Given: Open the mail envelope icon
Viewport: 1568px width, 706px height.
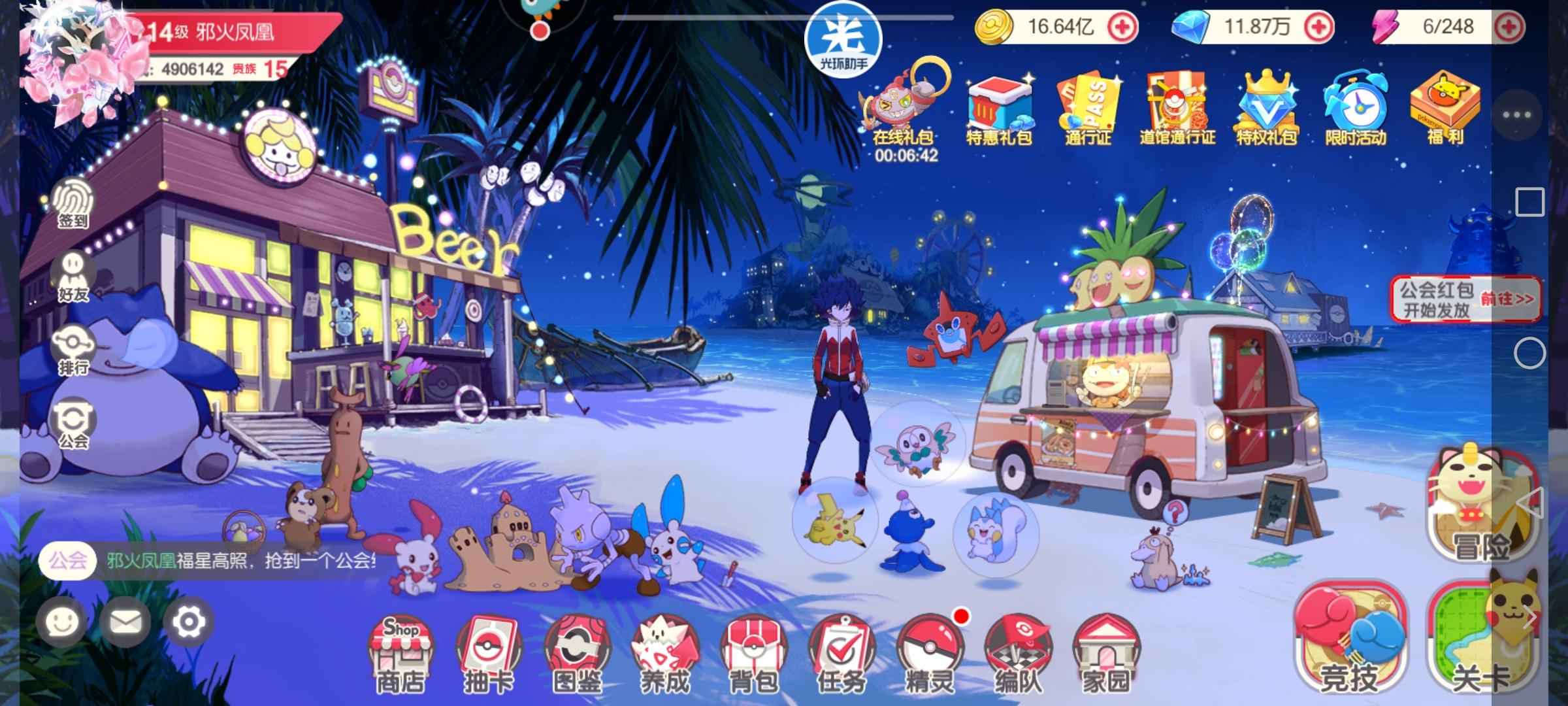Looking at the screenshot, I should pyautogui.click(x=125, y=622).
